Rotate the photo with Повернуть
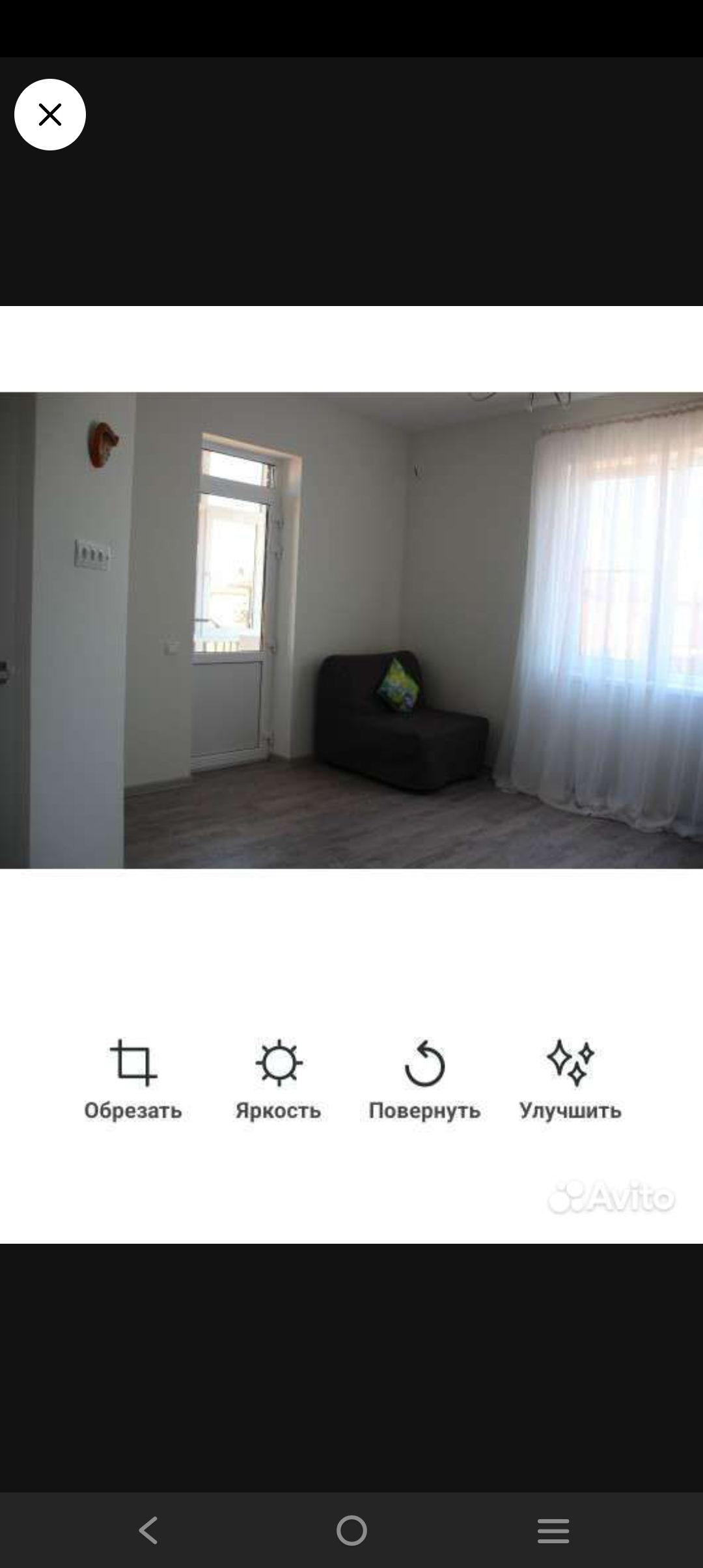 coord(424,1079)
